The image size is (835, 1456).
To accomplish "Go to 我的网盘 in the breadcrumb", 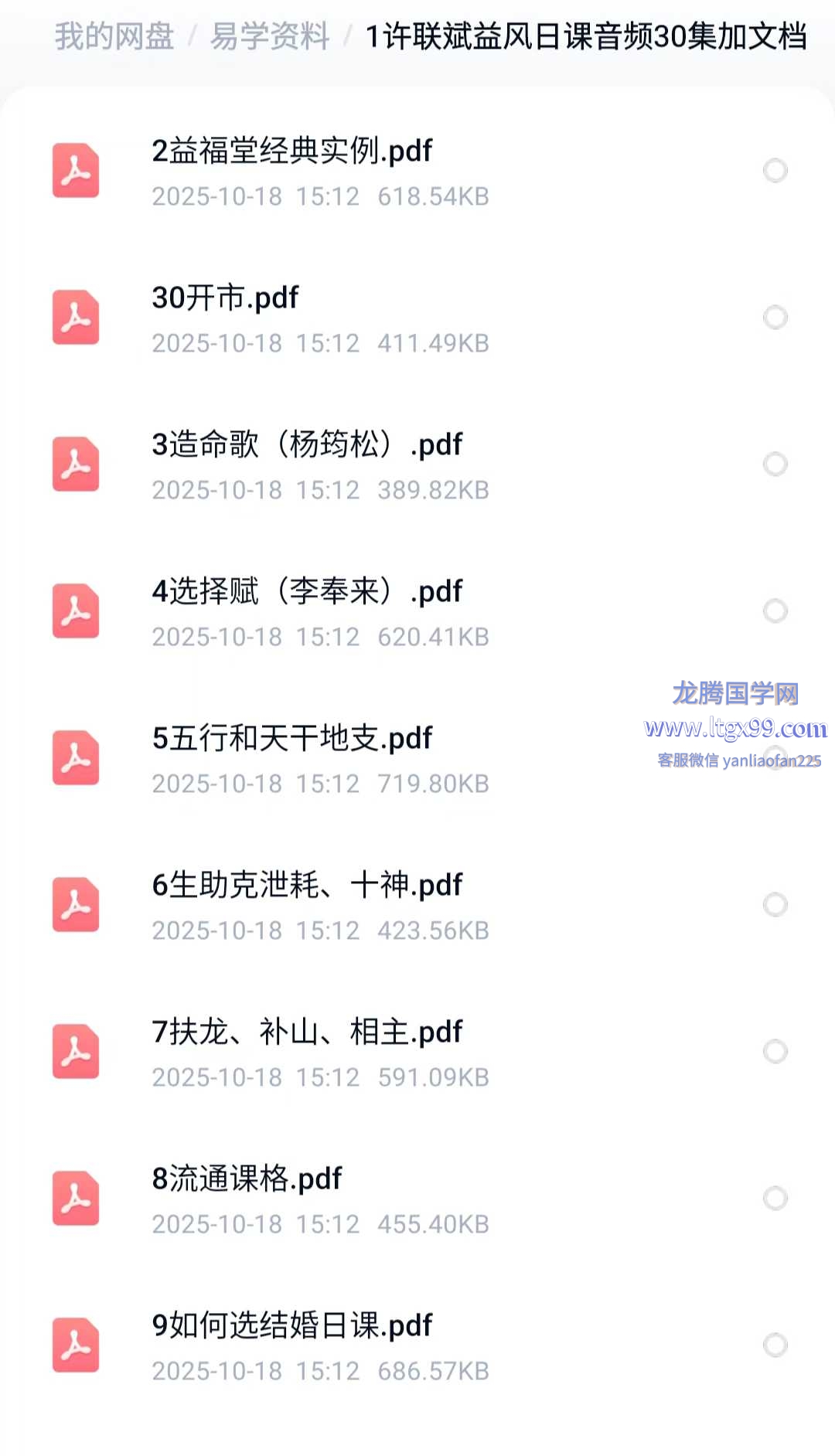I will pyautogui.click(x=114, y=36).
